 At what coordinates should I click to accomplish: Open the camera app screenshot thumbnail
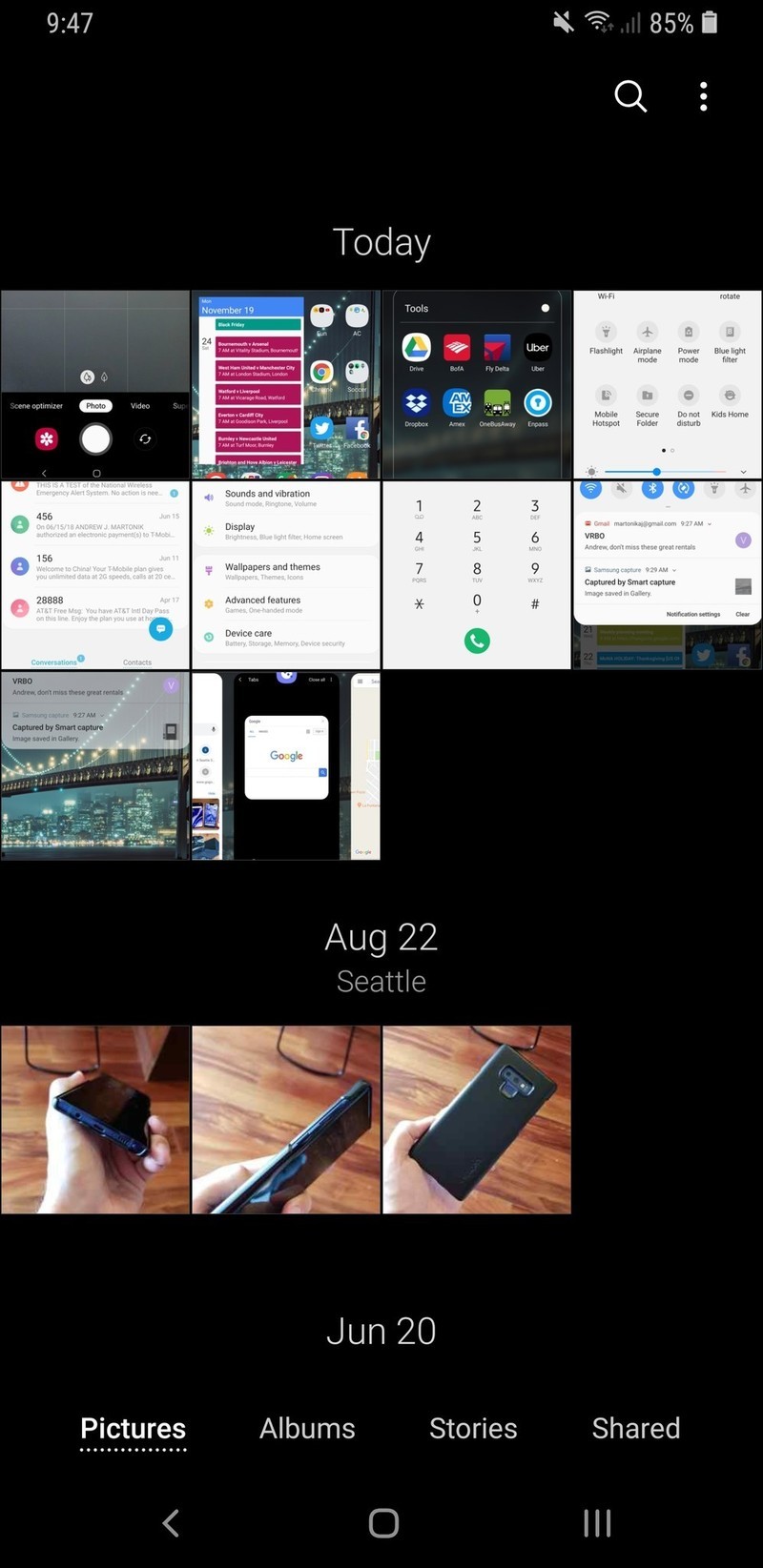coord(95,384)
